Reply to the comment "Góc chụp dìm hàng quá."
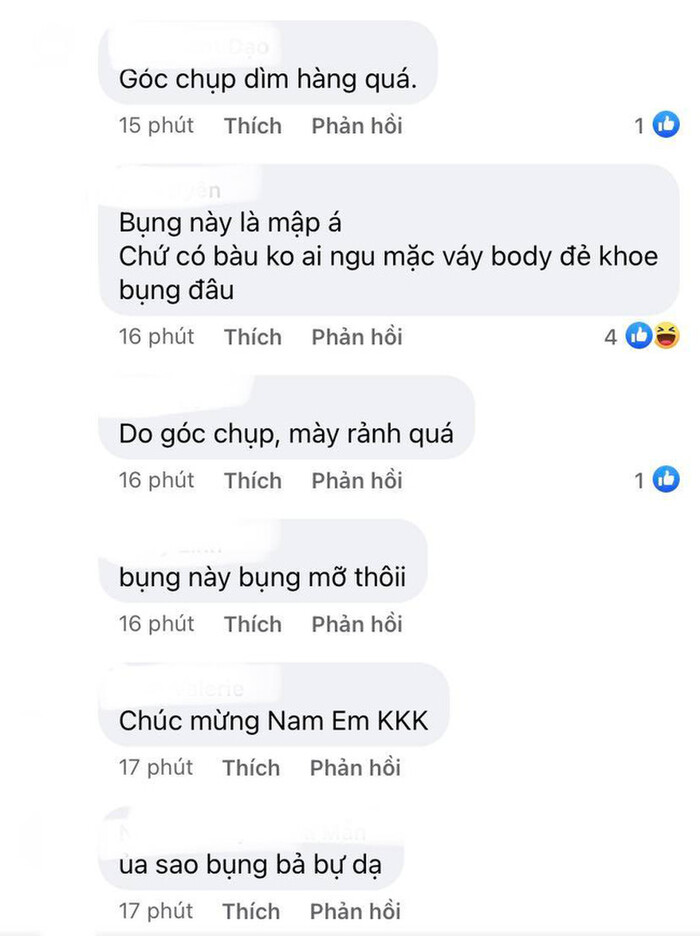Image resolution: width=700 pixels, height=936 pixels. 357,126
